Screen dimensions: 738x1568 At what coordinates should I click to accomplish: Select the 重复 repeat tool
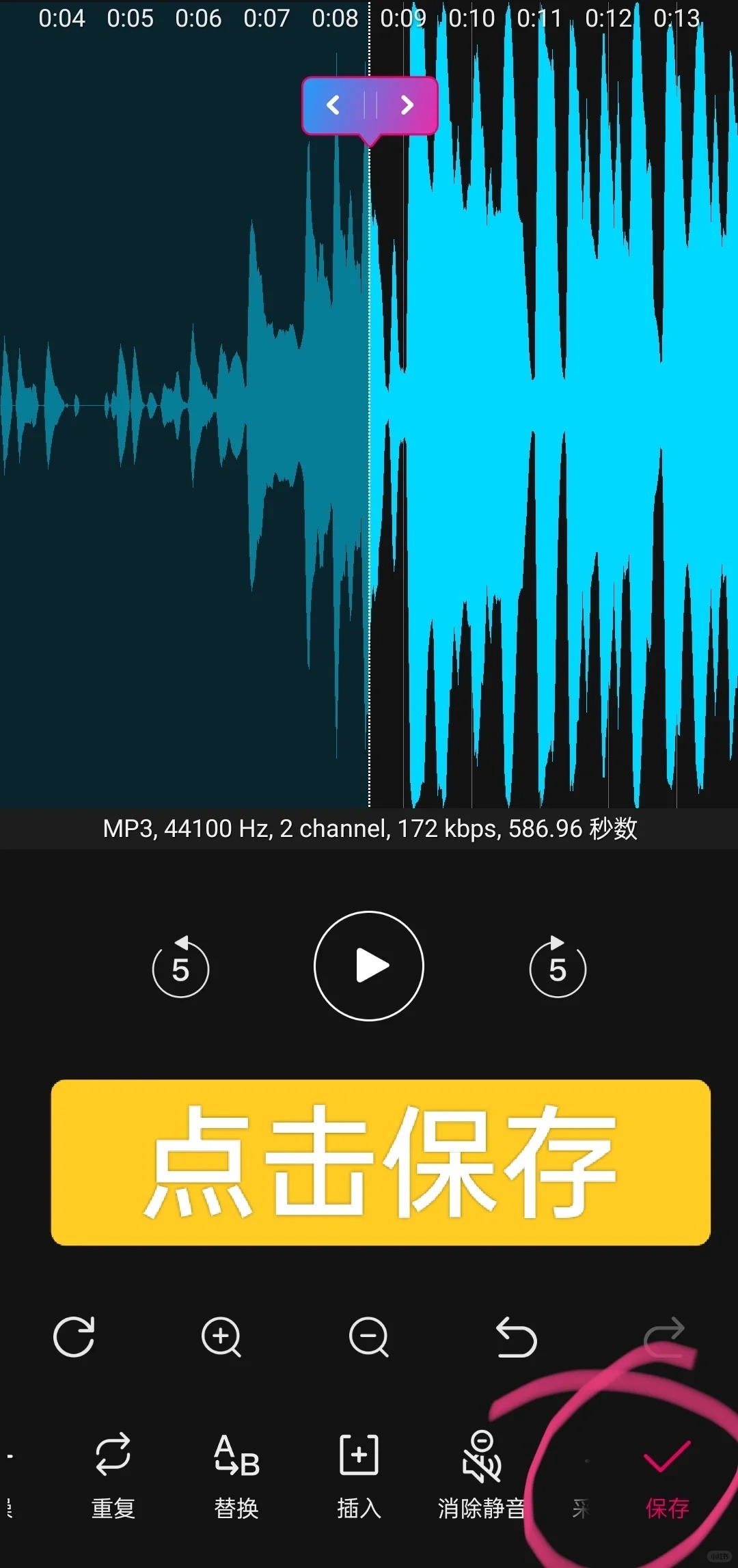[x=113, y=1475]
